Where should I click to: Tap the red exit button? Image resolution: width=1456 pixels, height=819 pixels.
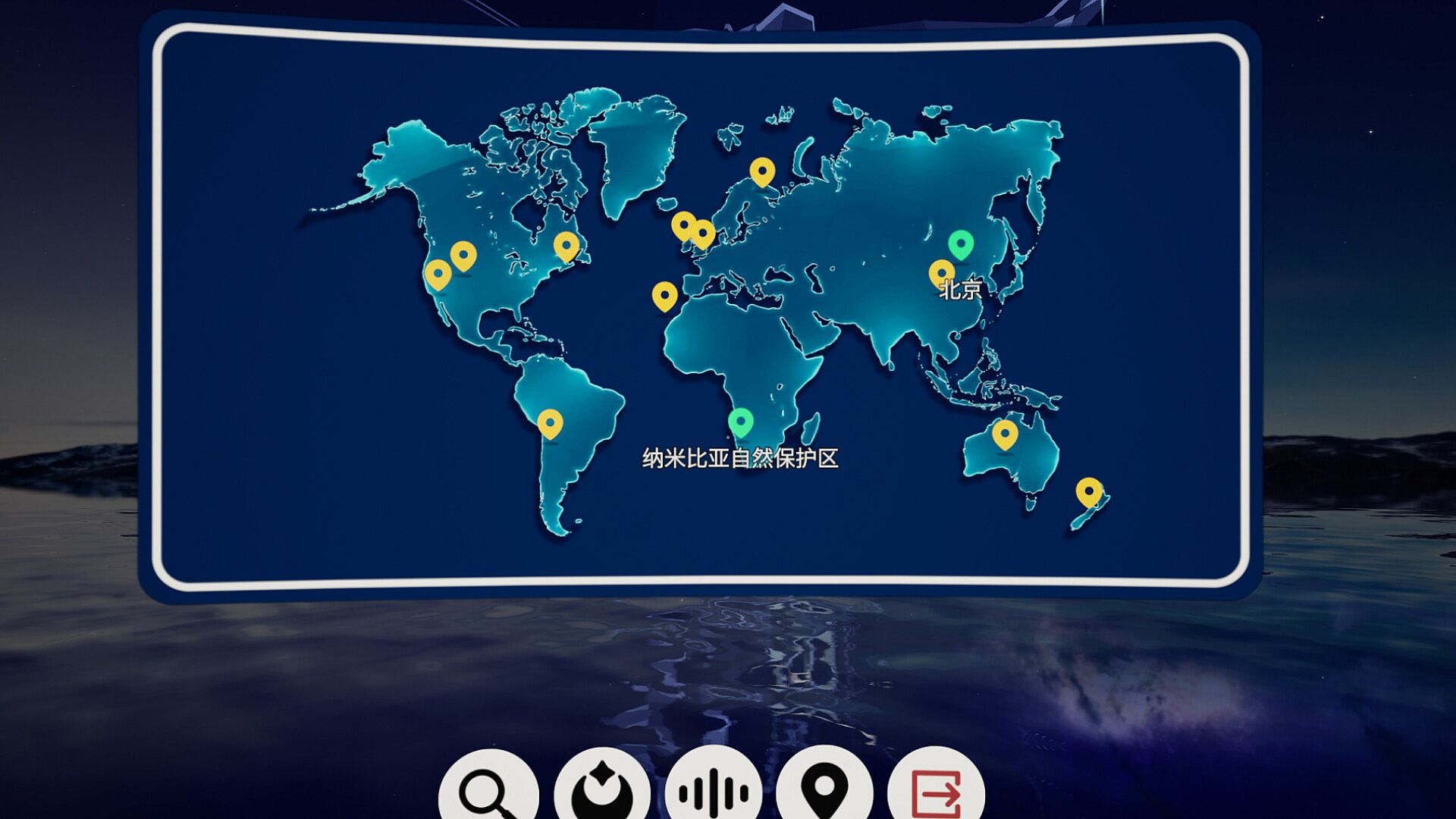click(936, 790)
